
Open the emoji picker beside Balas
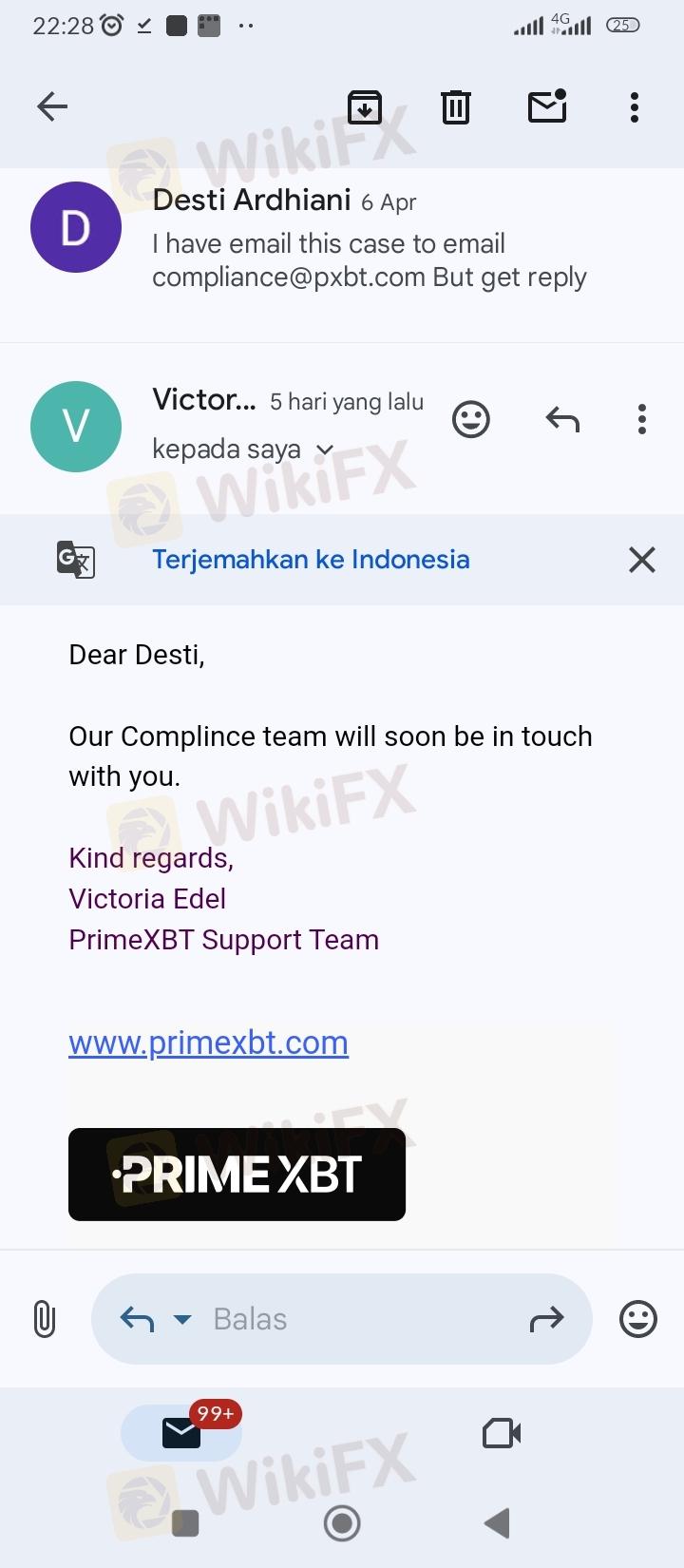click(x=638, y=1319)
